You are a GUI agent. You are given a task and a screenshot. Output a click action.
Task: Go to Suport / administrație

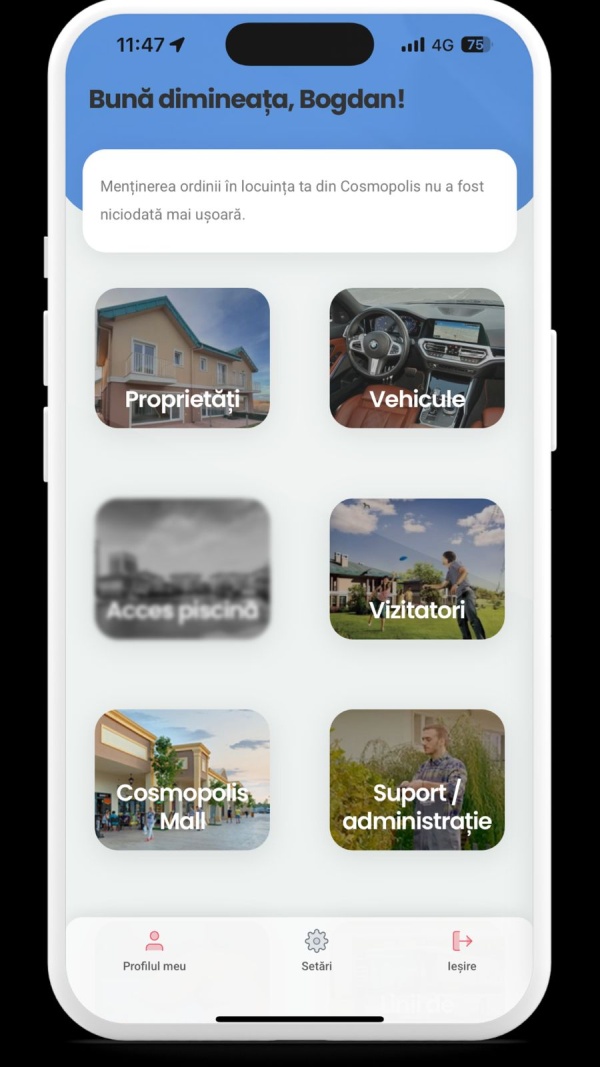point(417,780)
